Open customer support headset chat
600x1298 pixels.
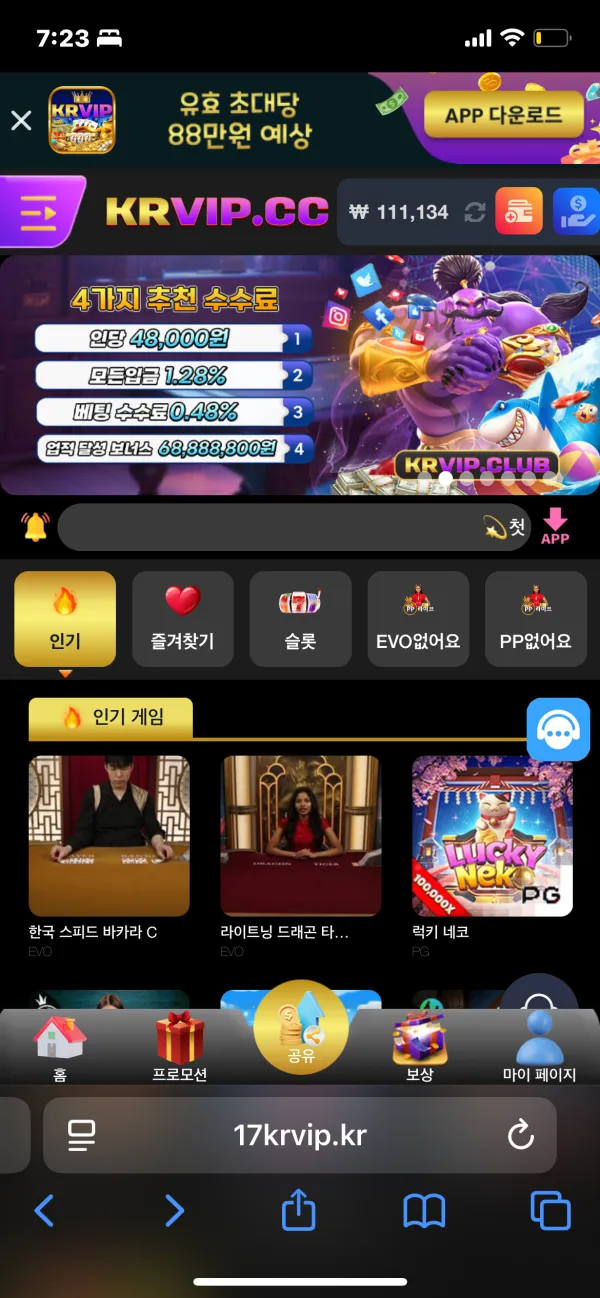tap(557, 732)
